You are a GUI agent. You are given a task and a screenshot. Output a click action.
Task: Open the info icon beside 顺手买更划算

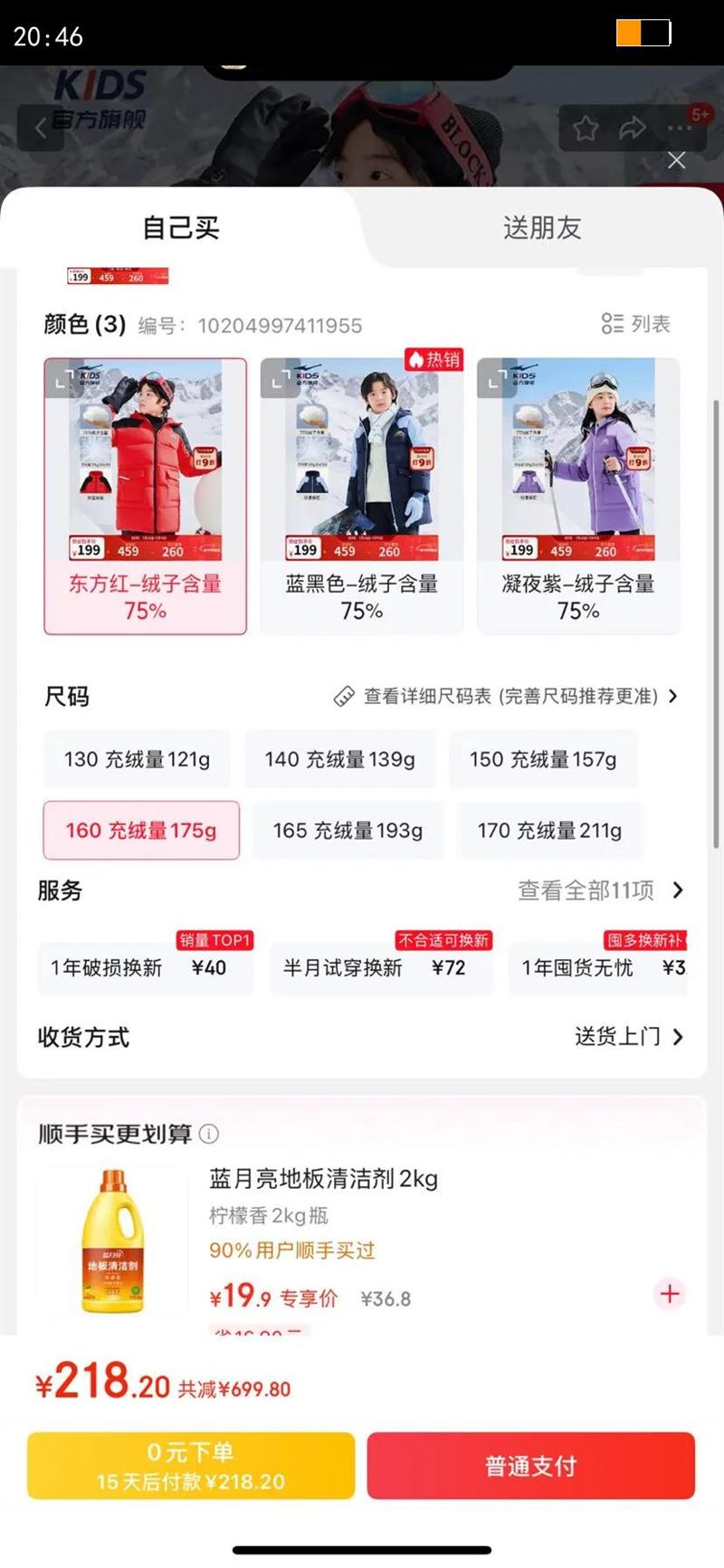(x=209, y=1134)
